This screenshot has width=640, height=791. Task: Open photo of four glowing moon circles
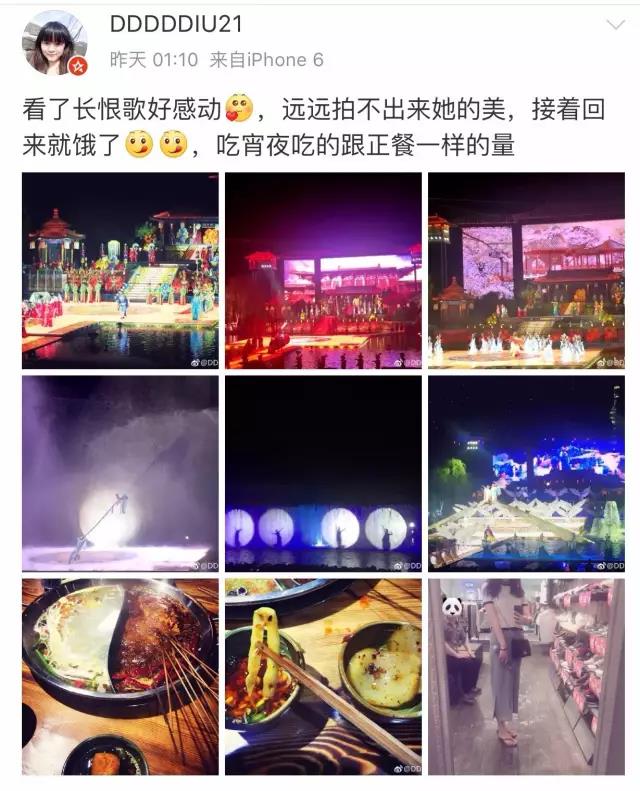(x=323, y=473)
